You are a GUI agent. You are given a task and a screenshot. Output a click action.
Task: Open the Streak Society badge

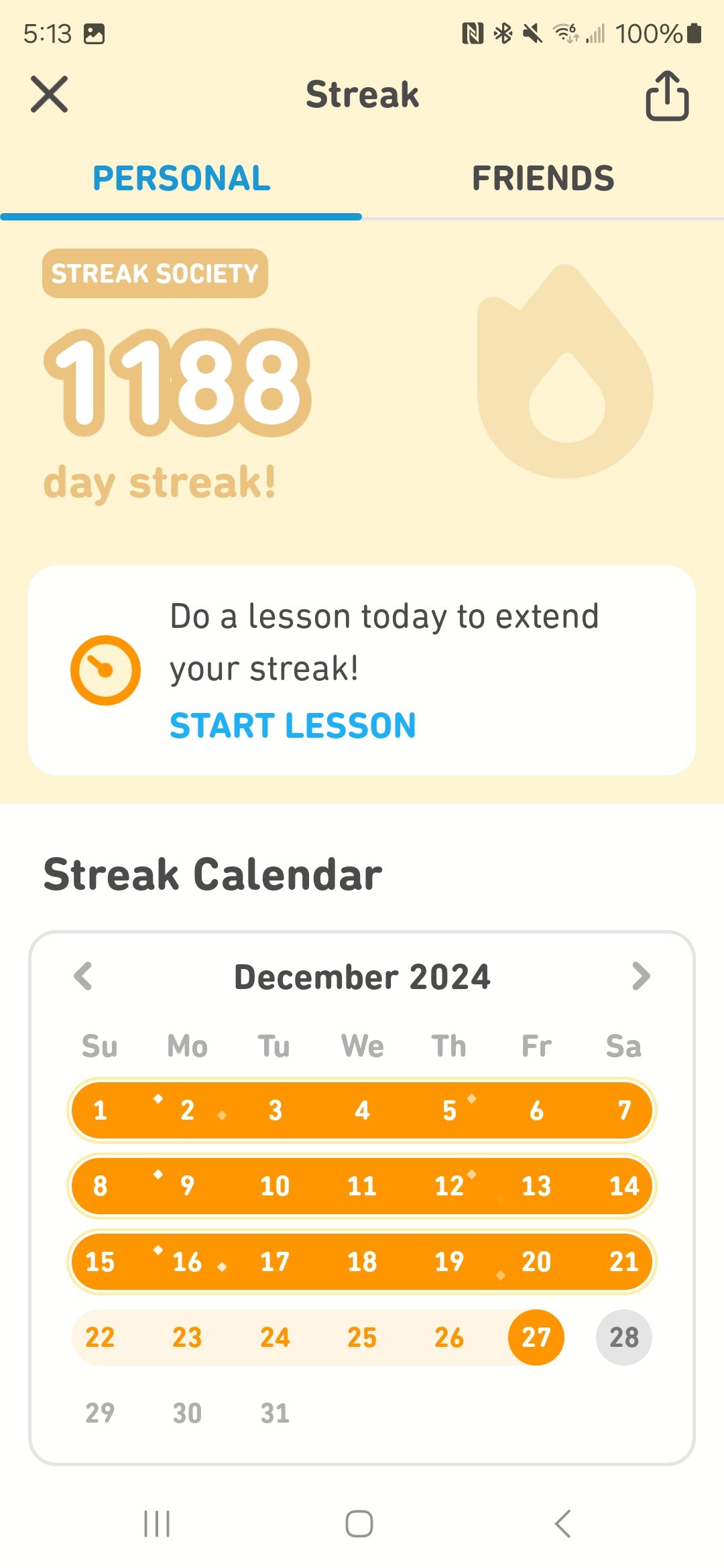coord(155,273)
